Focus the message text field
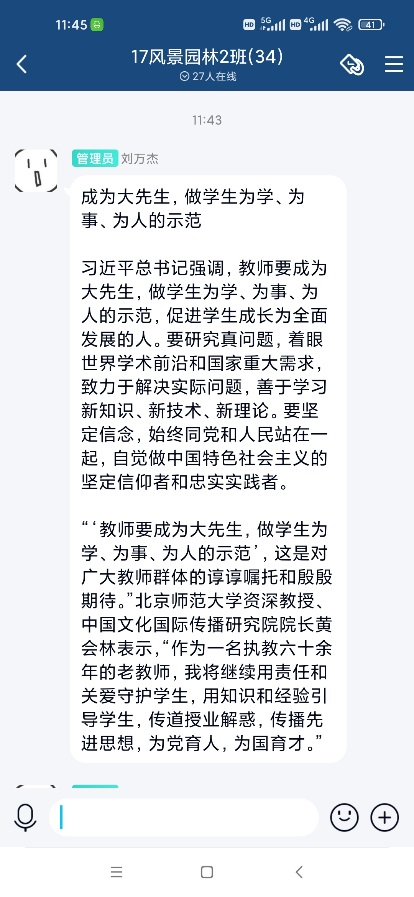Image resolution: width=414 pixels, height=897 pixels. 184,817
